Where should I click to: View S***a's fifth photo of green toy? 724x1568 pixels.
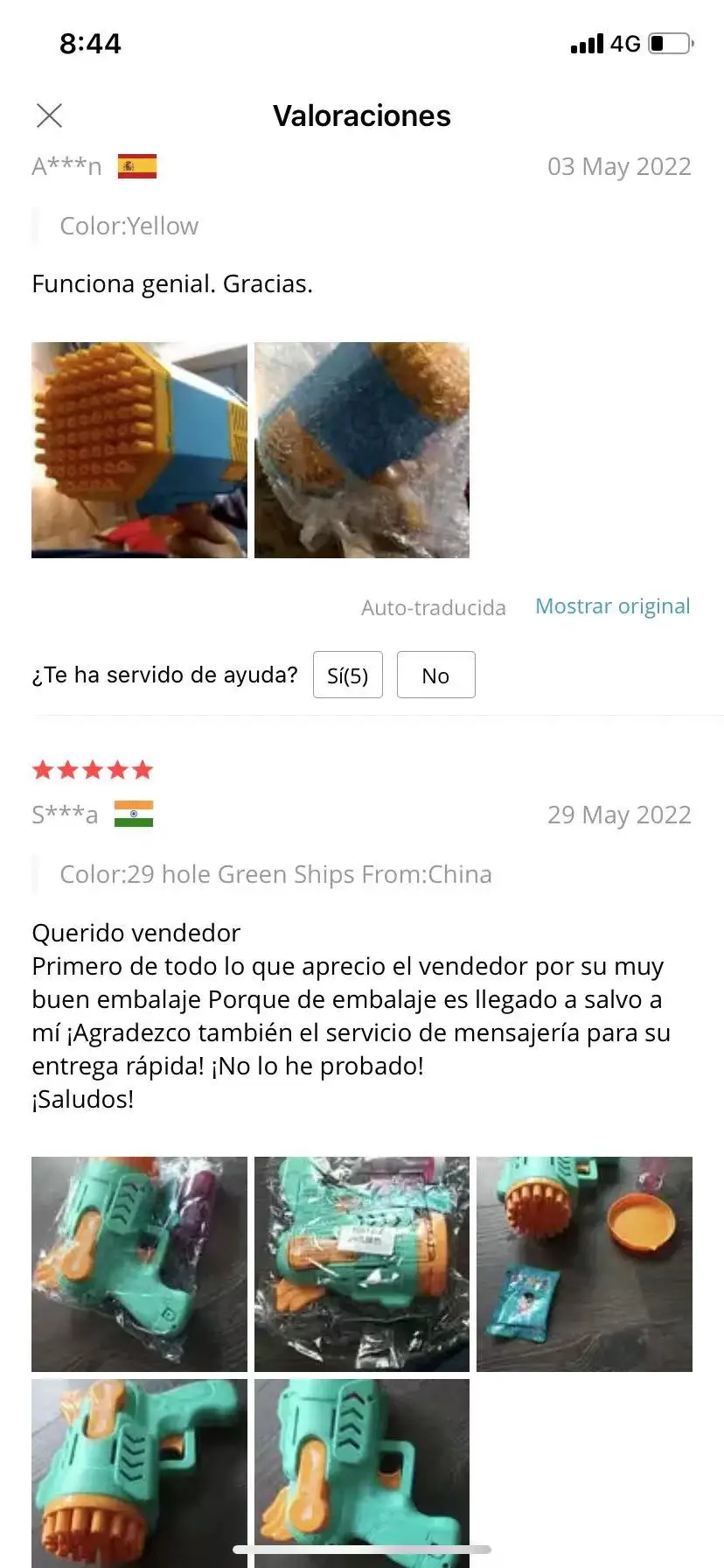click(362, 1472)
